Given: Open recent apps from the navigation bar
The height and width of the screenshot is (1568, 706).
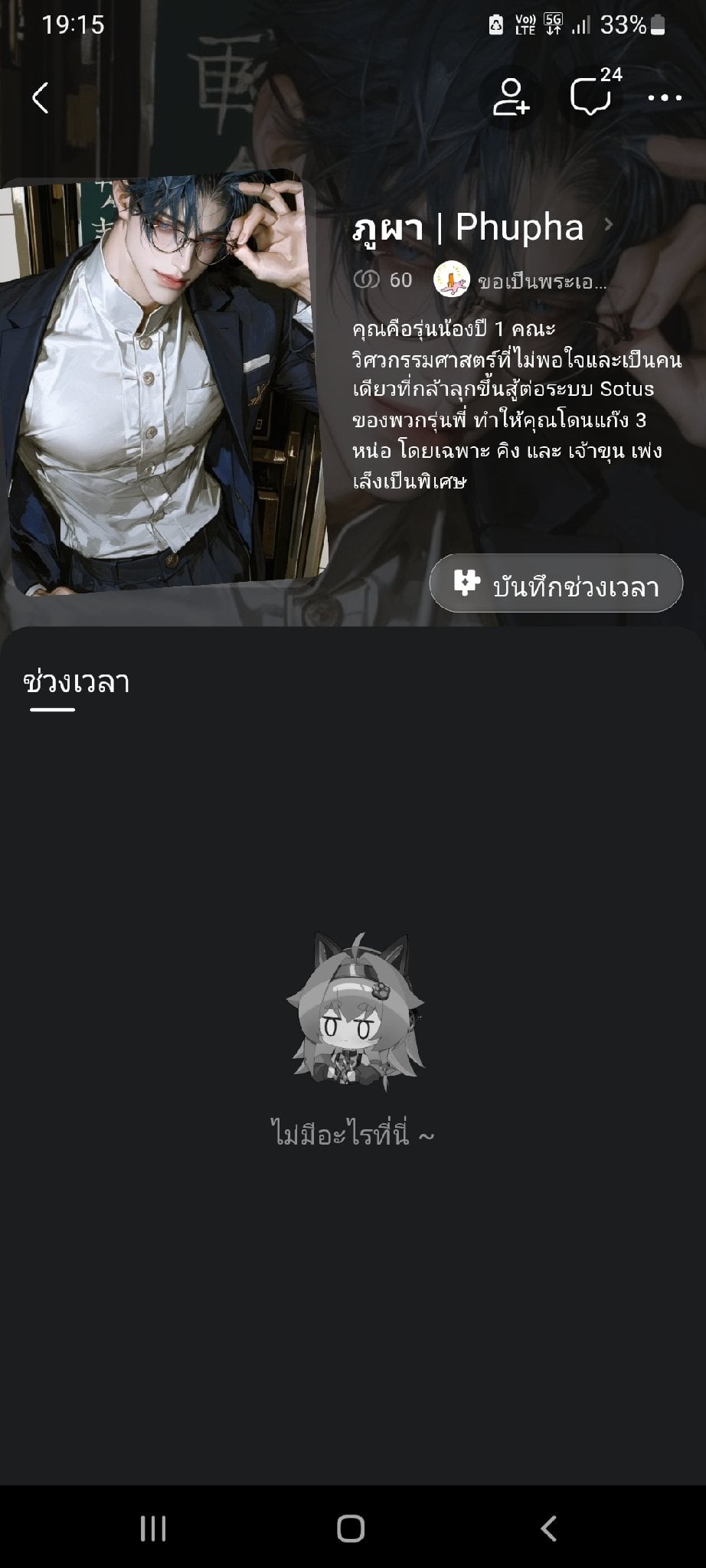Looking at the screenshot, I should click(153, 1529).
